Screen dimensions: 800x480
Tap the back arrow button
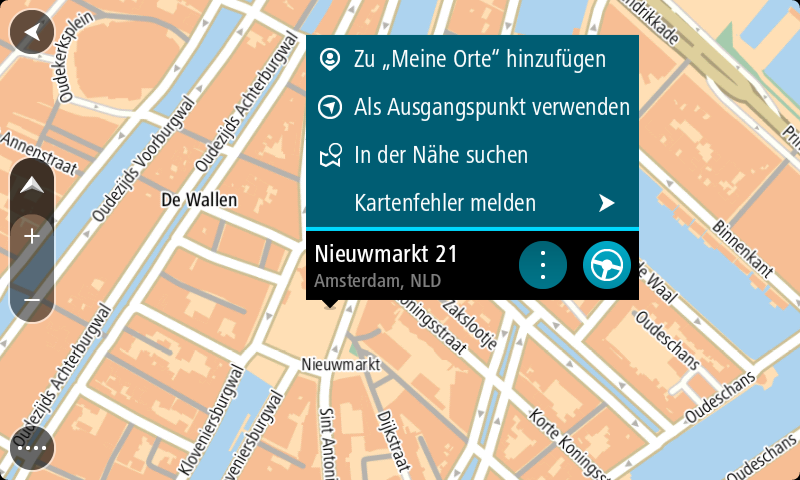click(x=32, y=32)
